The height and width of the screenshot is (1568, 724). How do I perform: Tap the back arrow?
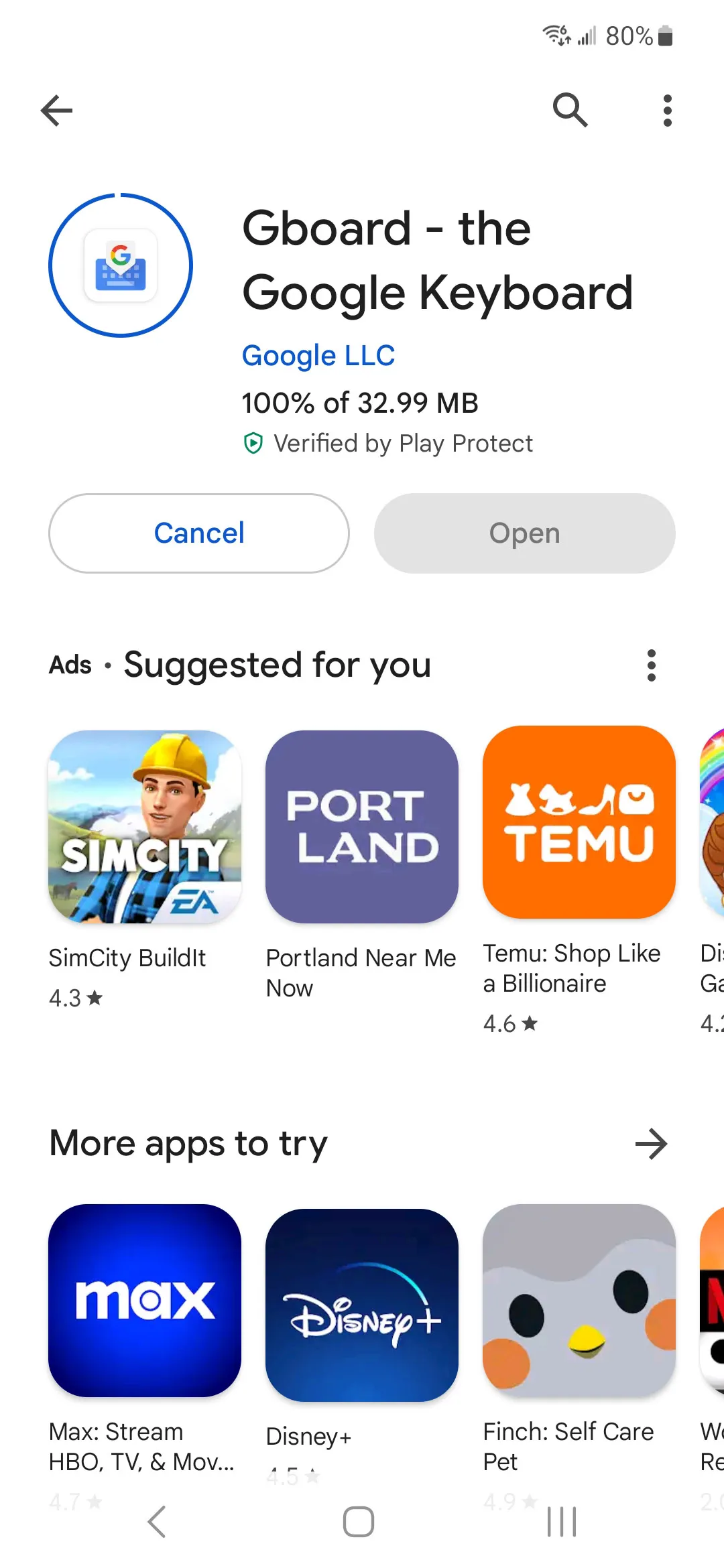tap(56, 110)
